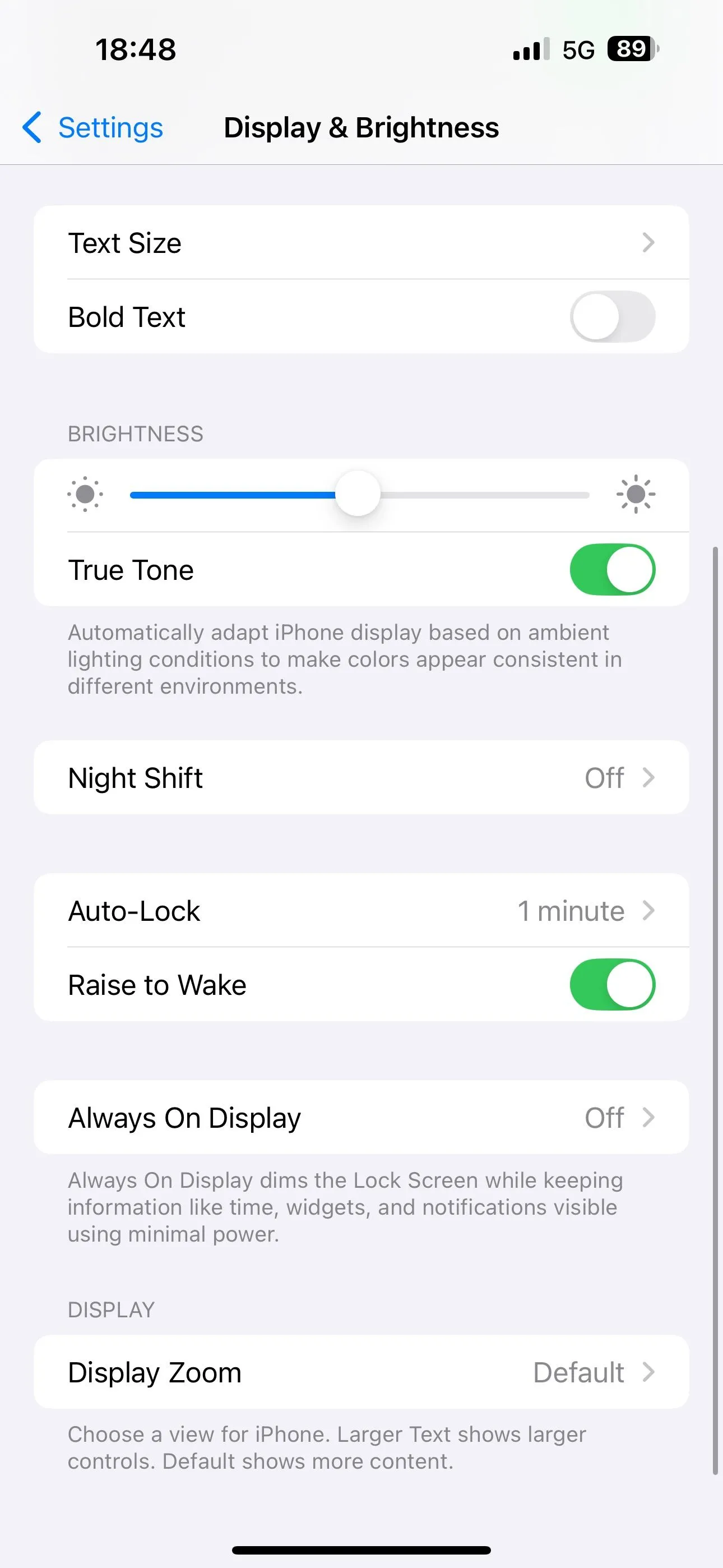723x1568 pixels.
Task: Disable Raise to Wake
Action: tap(611, 984)
